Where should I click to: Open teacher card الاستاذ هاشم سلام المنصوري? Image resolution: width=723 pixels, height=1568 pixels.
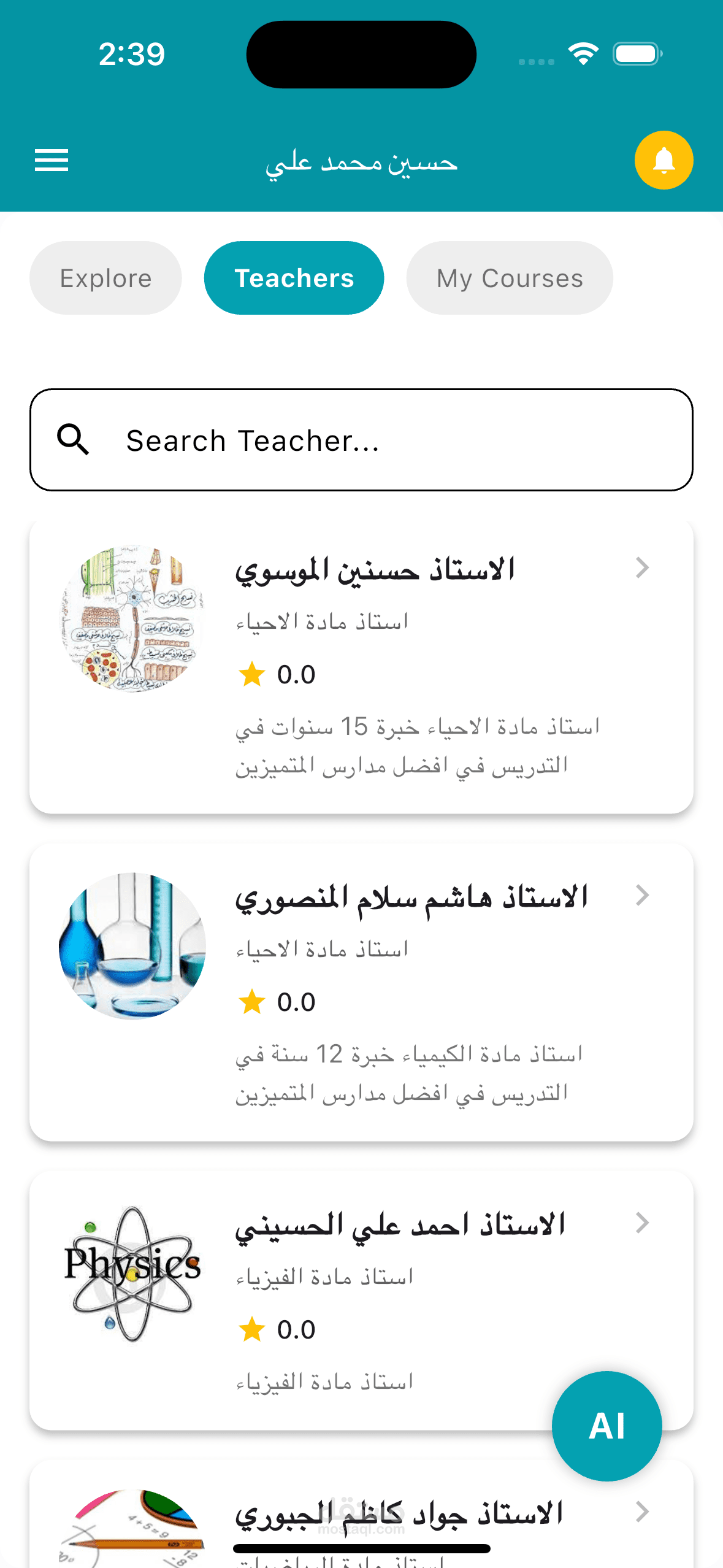click(x=361, y=993)
